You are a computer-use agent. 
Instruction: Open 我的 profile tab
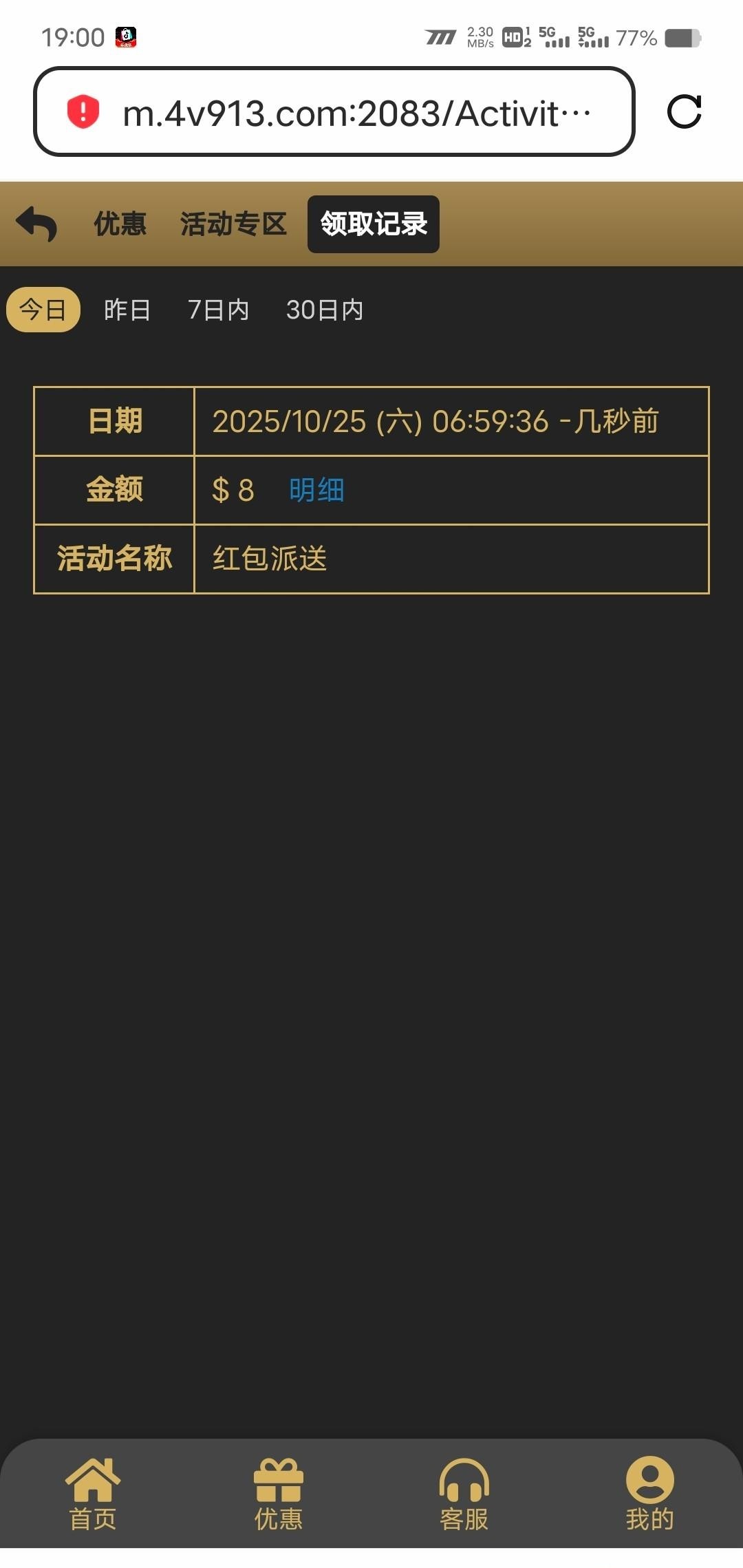tap(649, 1494)
